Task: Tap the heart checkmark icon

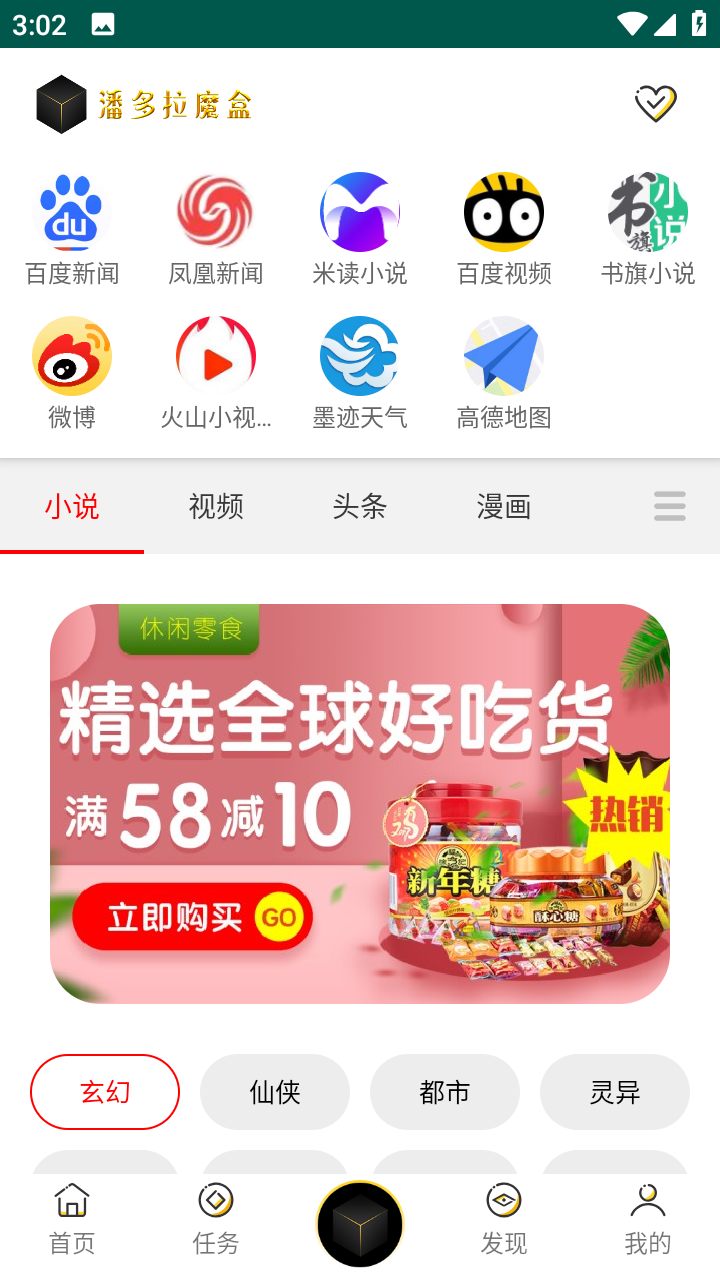Action: tap(656, 103)
